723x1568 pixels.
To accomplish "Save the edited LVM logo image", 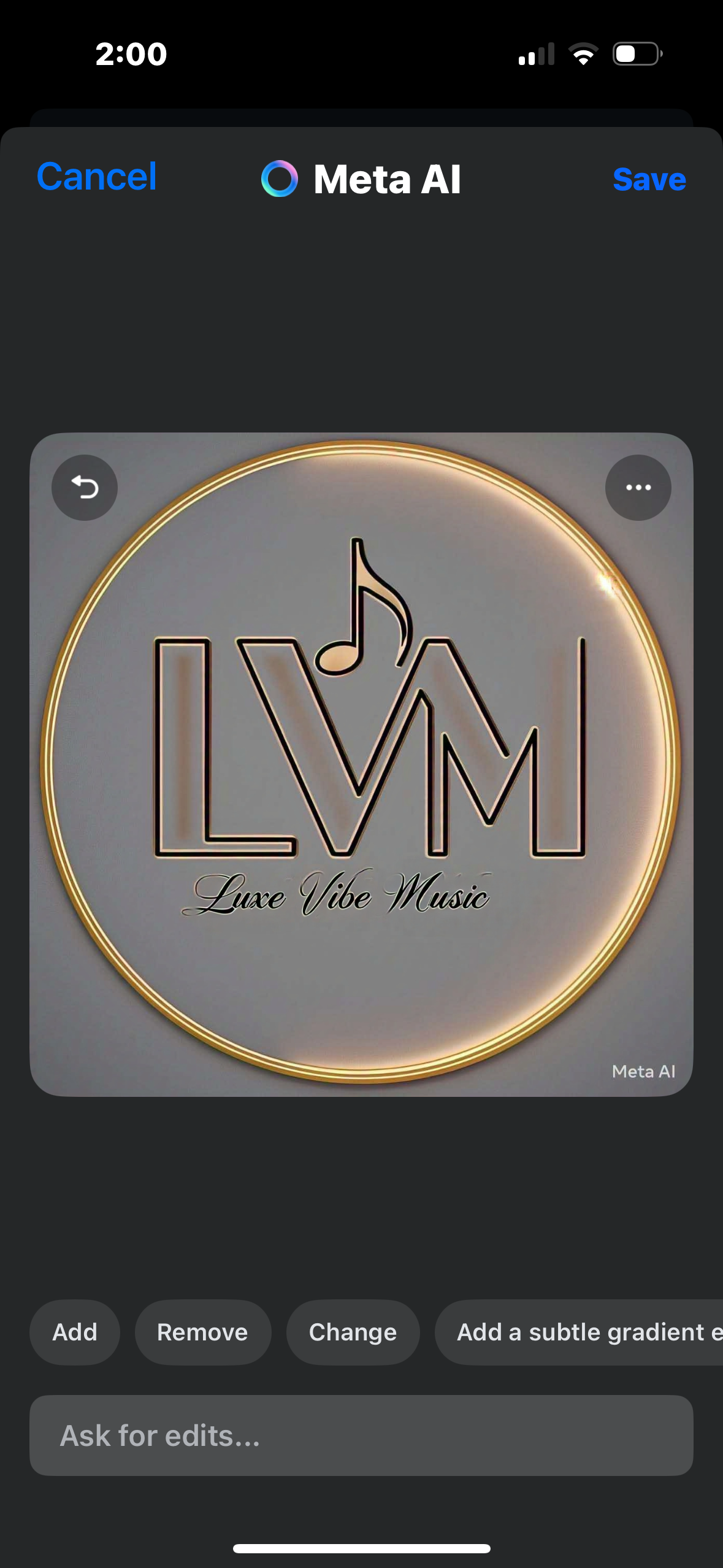I will coord(648,179).
